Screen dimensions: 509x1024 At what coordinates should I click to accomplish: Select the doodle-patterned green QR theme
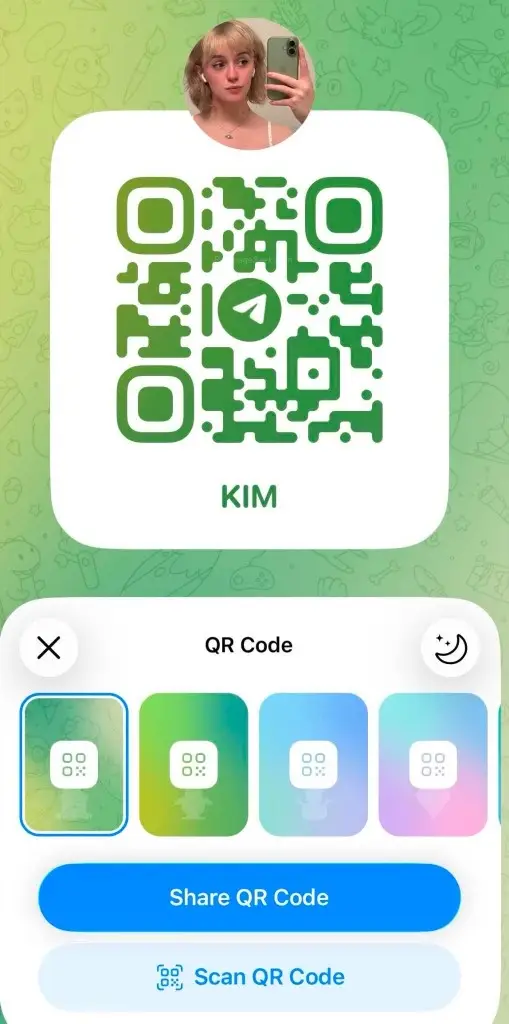point(74,764)
